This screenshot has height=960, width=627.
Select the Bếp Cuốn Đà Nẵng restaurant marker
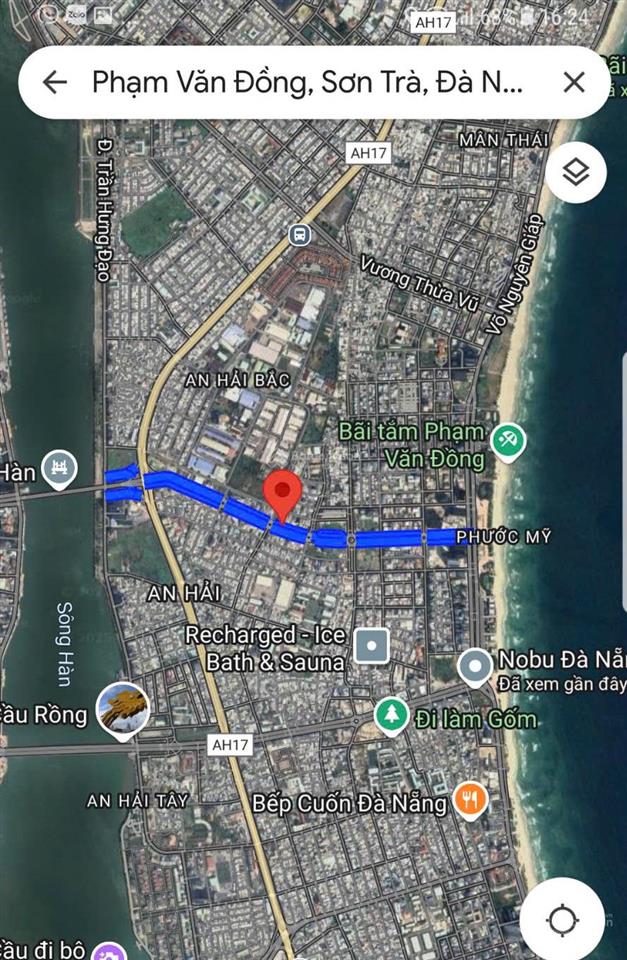469,799
